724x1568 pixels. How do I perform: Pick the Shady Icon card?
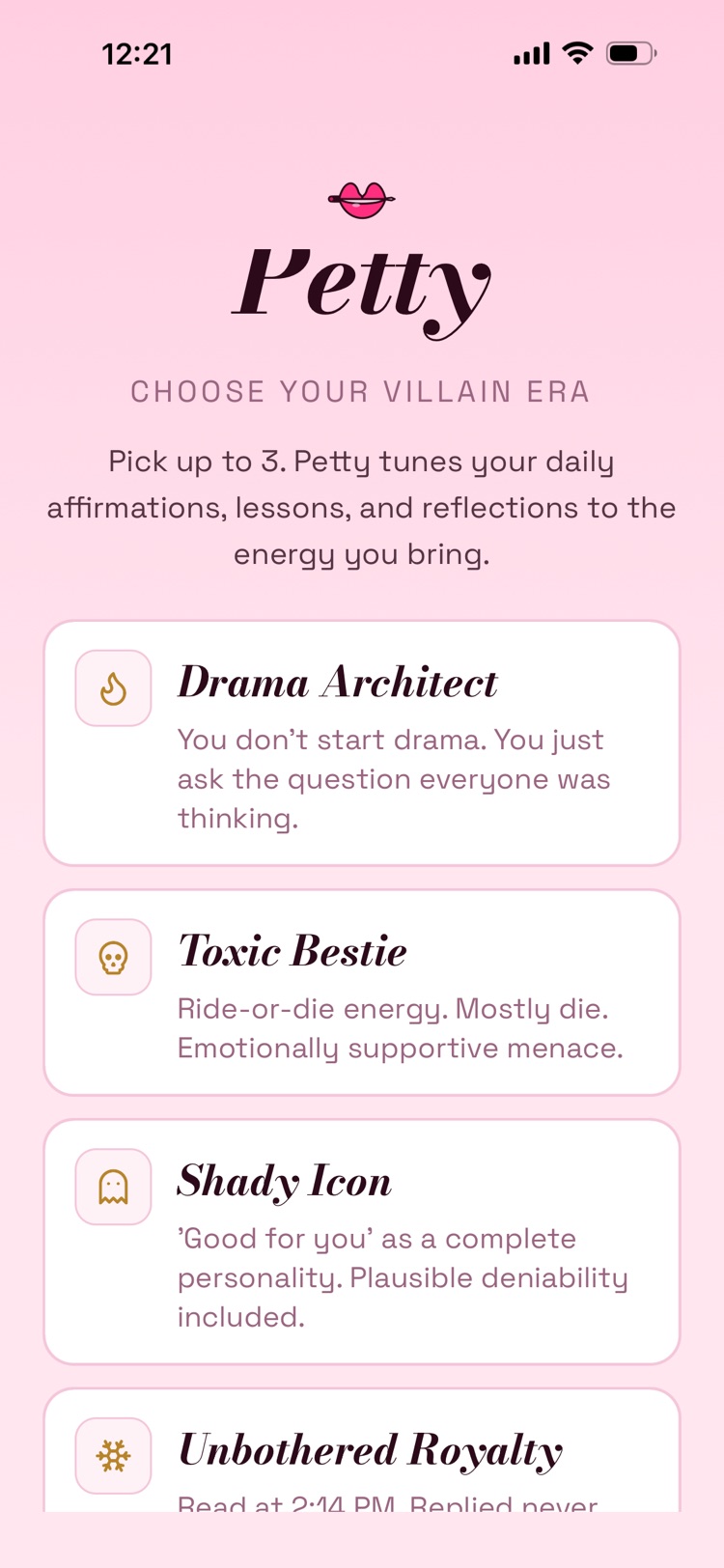362,1242
